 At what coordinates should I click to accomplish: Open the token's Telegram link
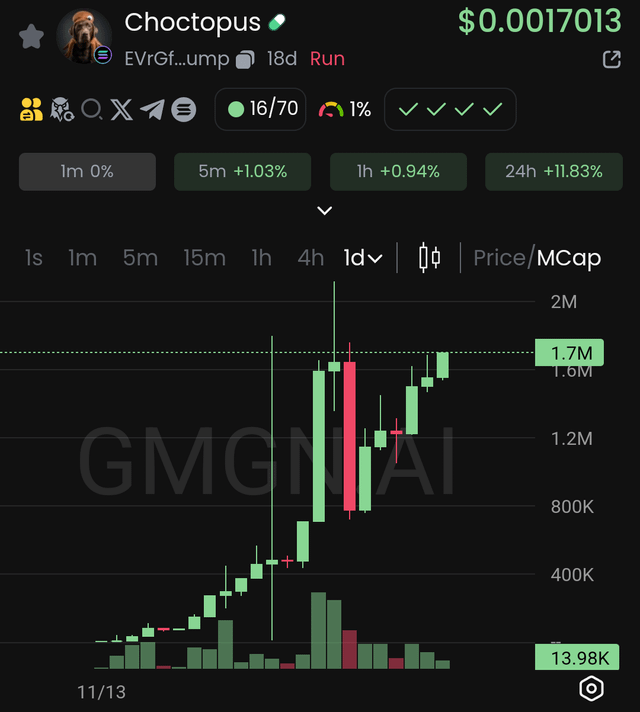[x=152, y=110]
